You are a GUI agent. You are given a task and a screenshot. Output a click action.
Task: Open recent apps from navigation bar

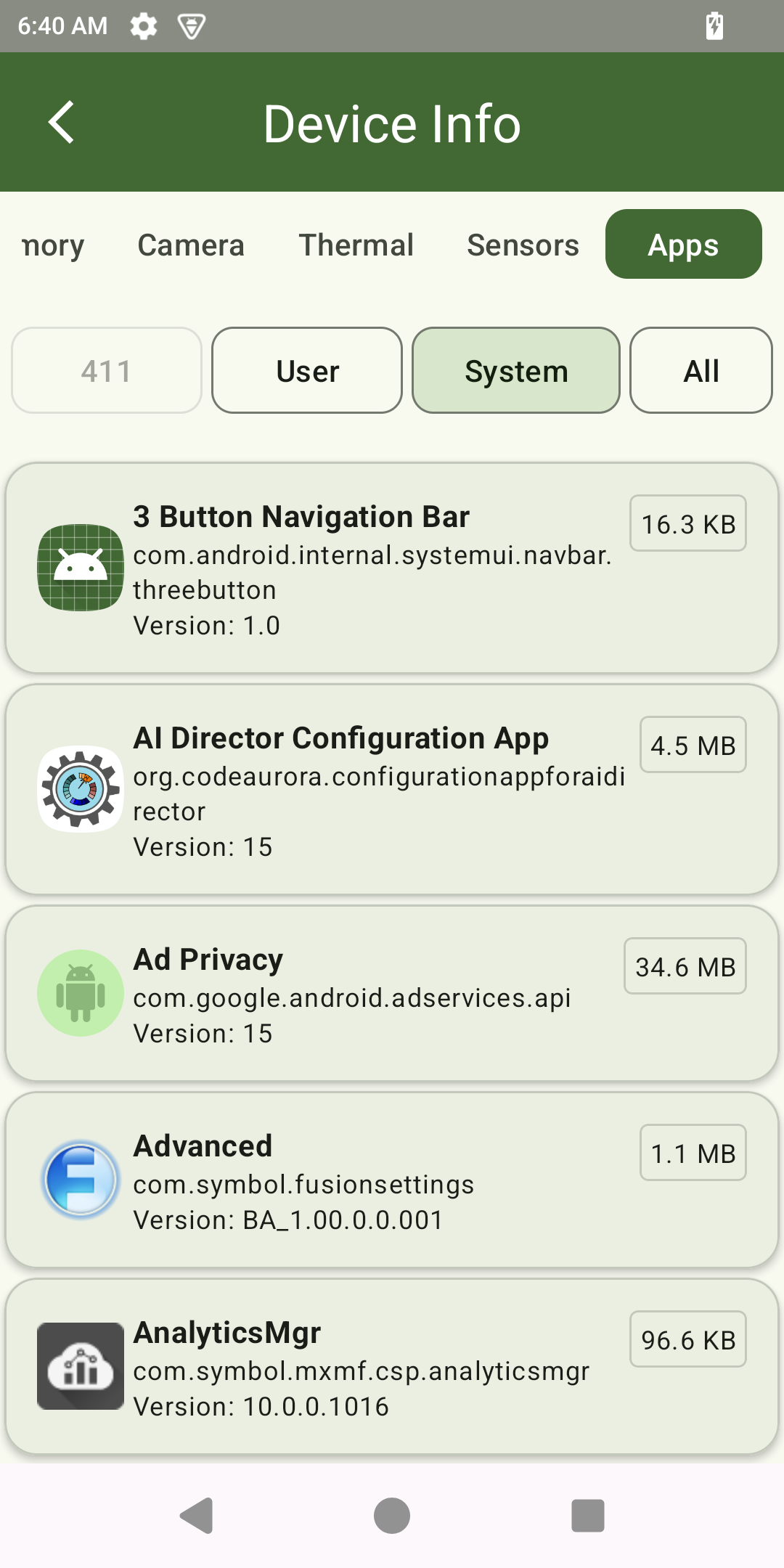587,1516
